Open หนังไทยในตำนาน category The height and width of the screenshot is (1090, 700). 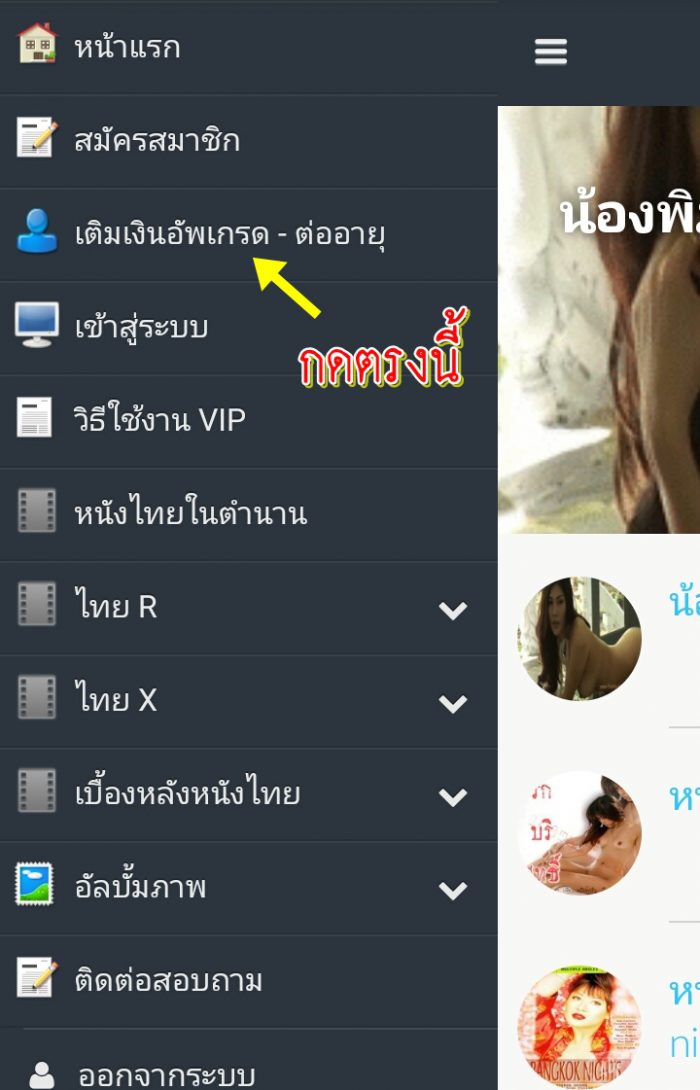click(x=190, y=514)
